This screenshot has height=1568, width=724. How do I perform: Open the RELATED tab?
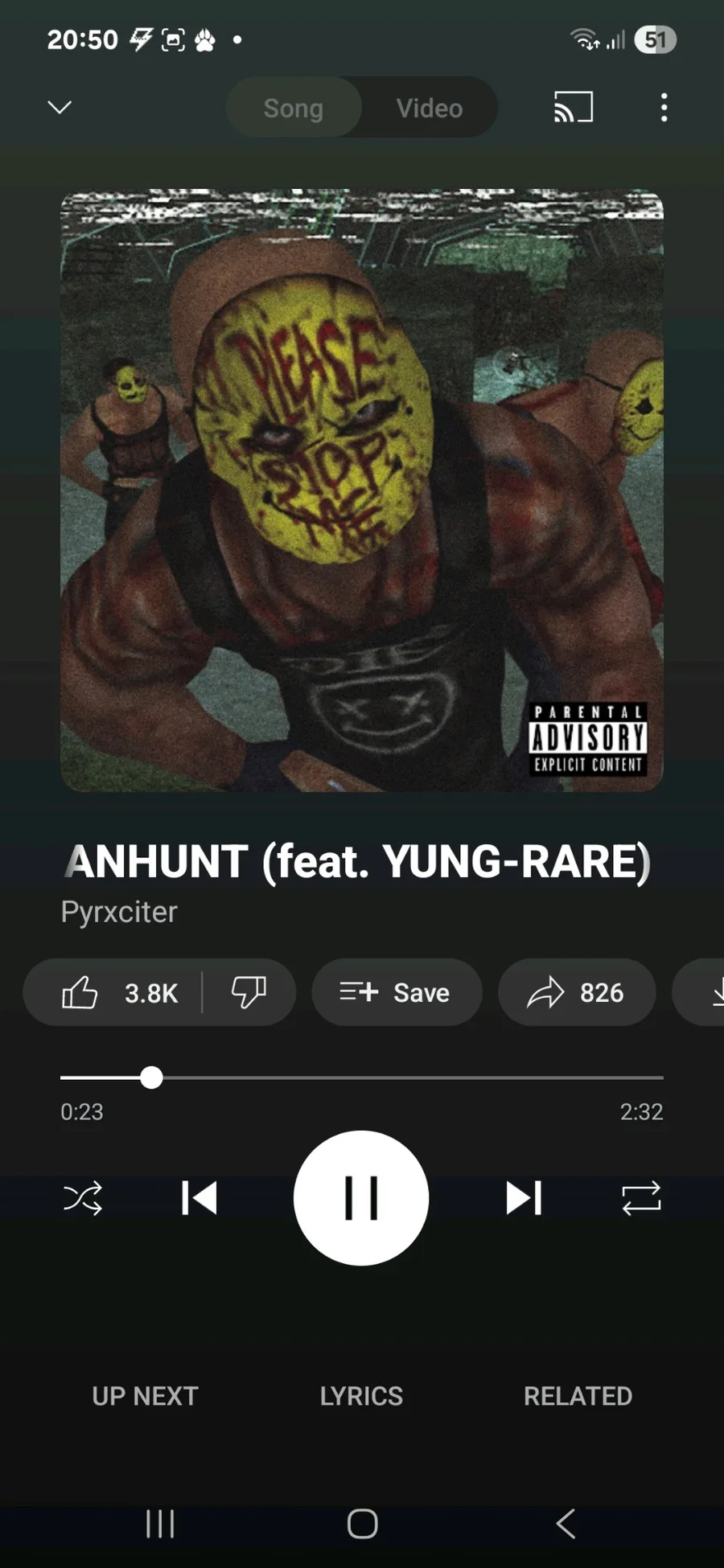[578, 1396]
